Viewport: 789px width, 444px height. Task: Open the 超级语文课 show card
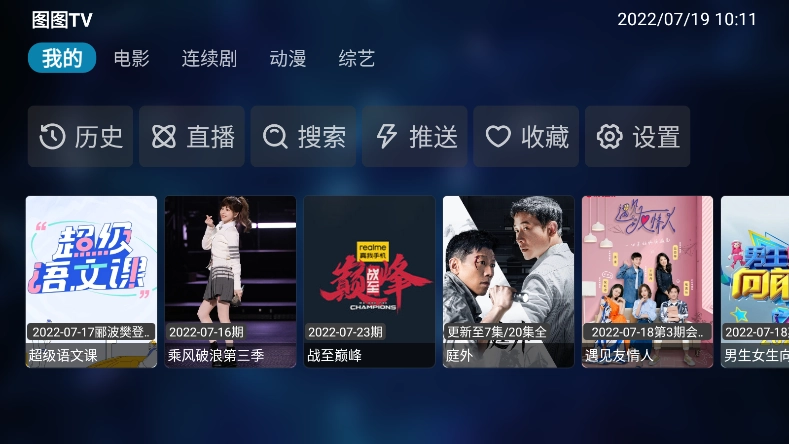[91, 281]
